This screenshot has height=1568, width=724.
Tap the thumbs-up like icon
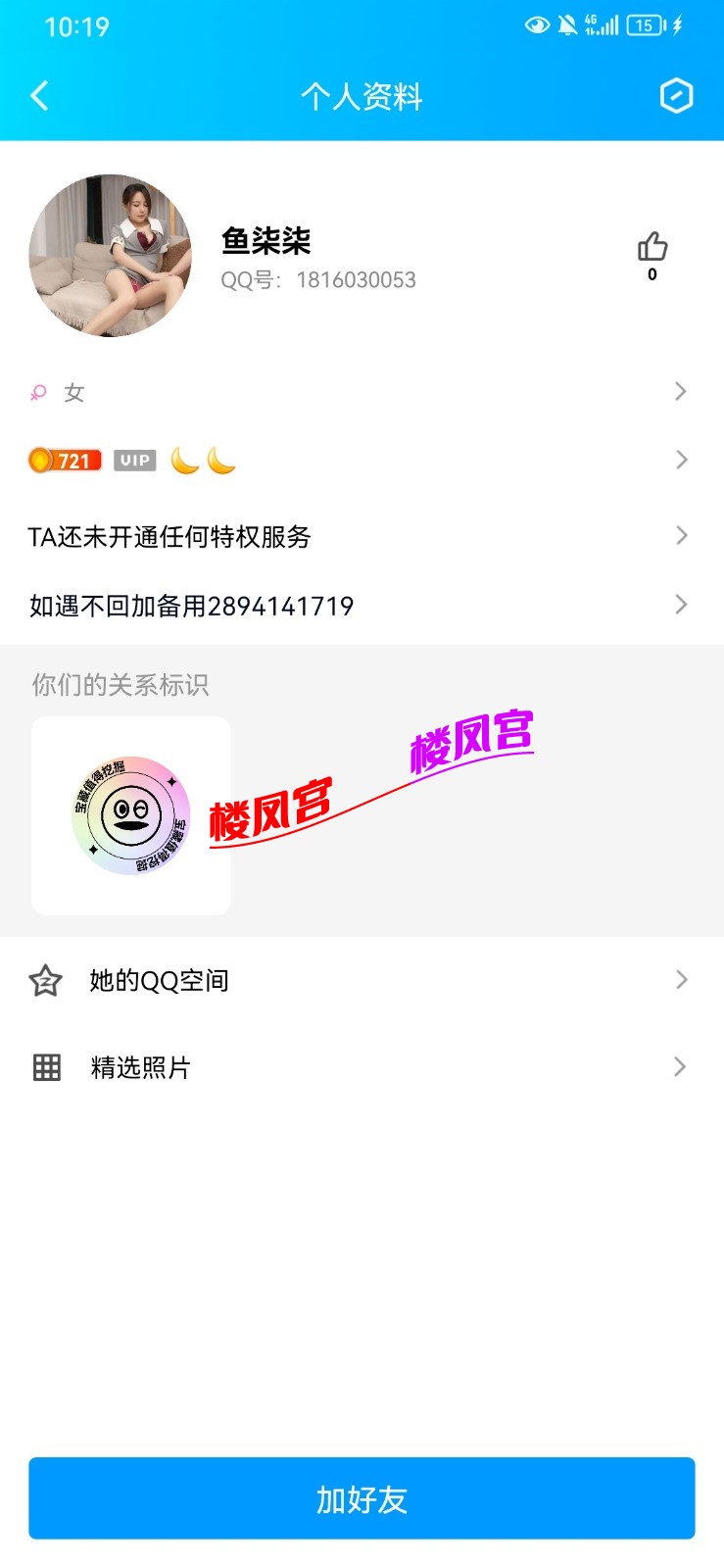click(651, 245)
